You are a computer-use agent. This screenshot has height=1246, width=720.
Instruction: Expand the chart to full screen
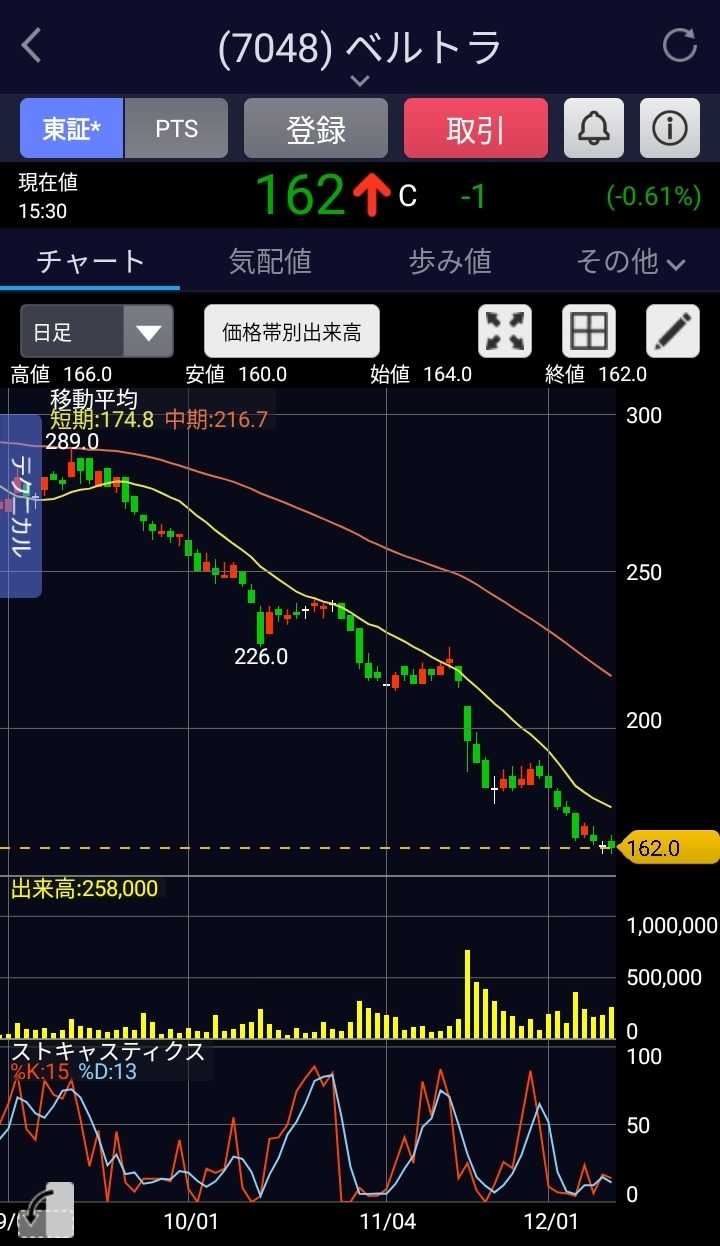point(506,332)
